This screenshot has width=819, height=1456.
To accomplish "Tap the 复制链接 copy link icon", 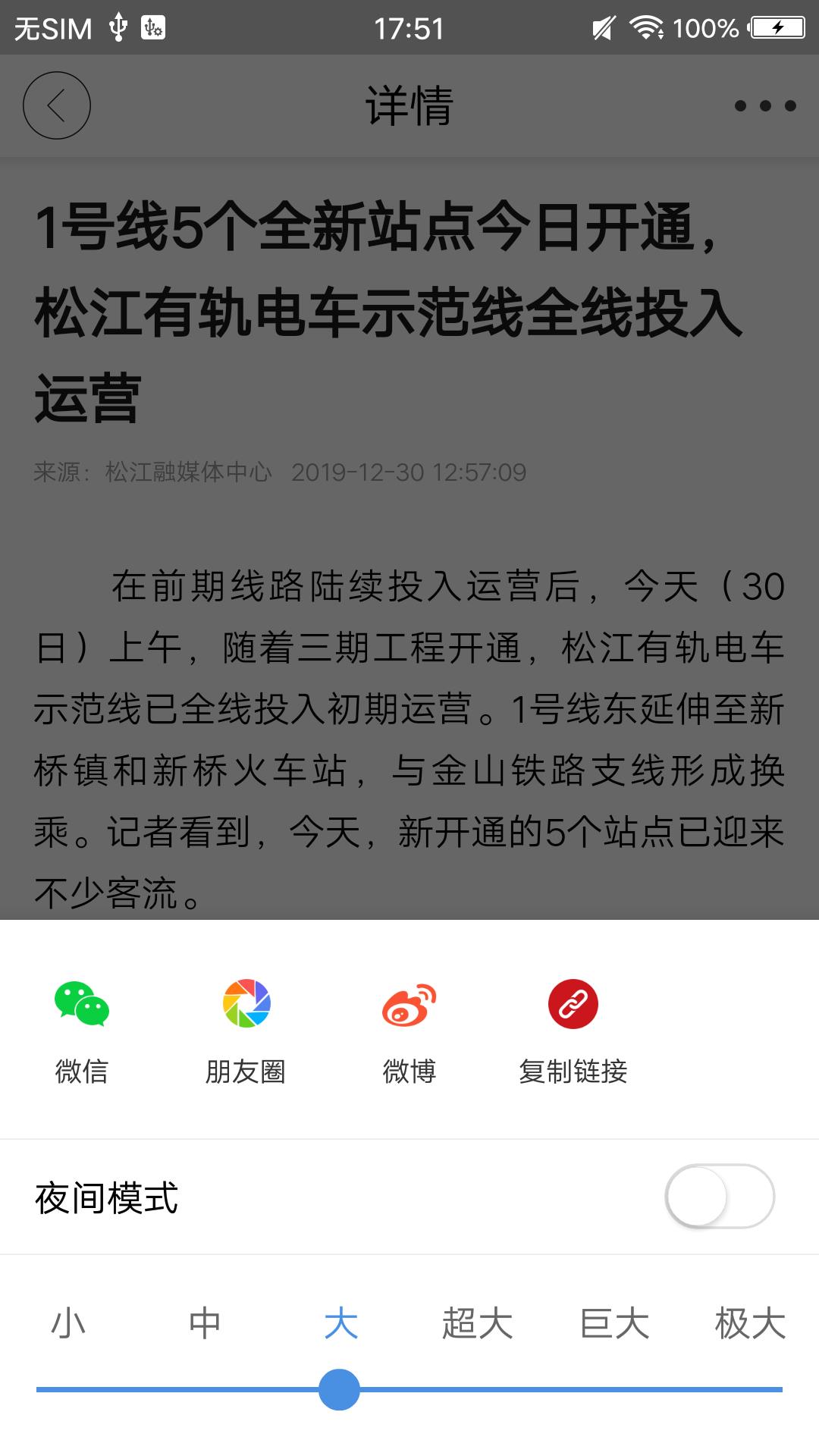I will (x=573, y=1006).
